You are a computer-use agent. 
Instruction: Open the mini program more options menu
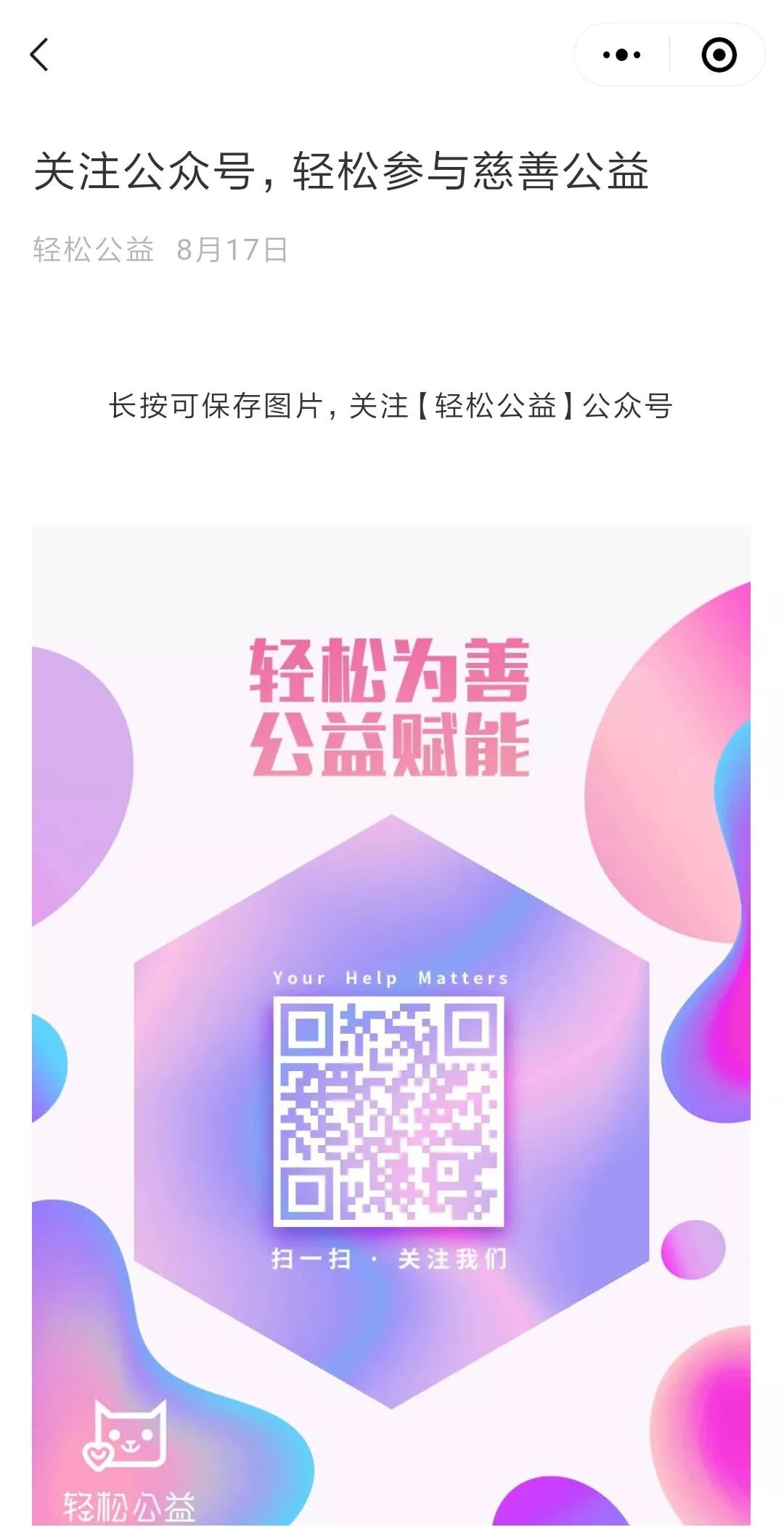pos(621,55)
